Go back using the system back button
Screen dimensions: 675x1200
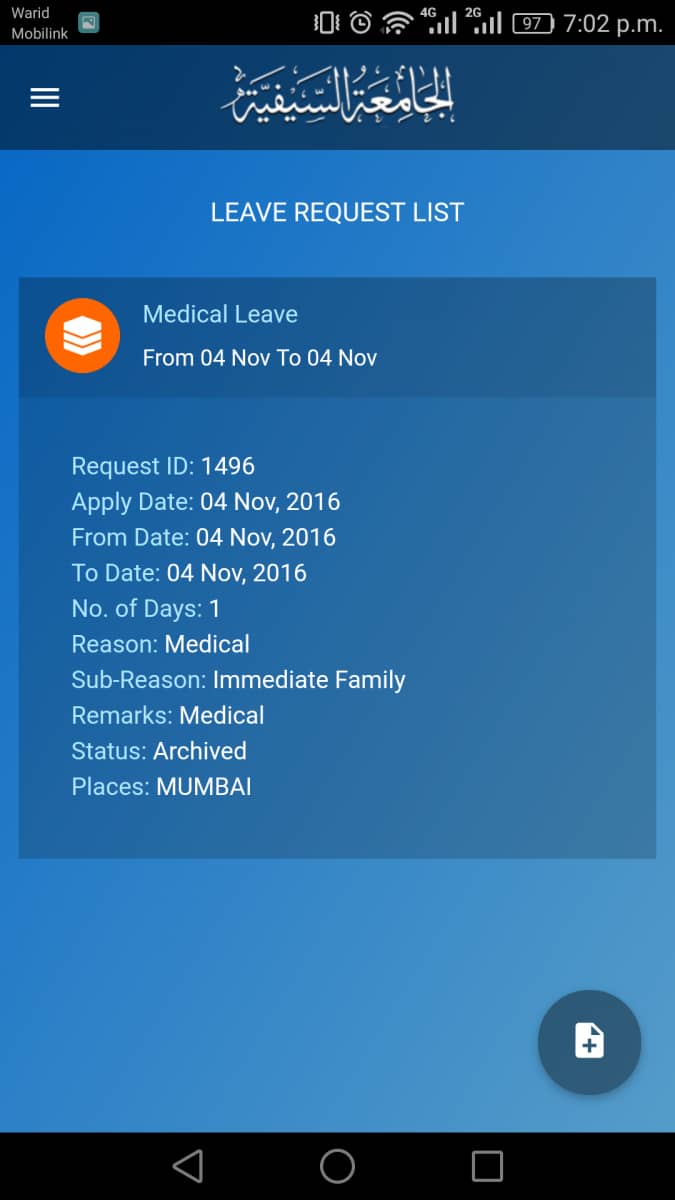coord(188,1166)
